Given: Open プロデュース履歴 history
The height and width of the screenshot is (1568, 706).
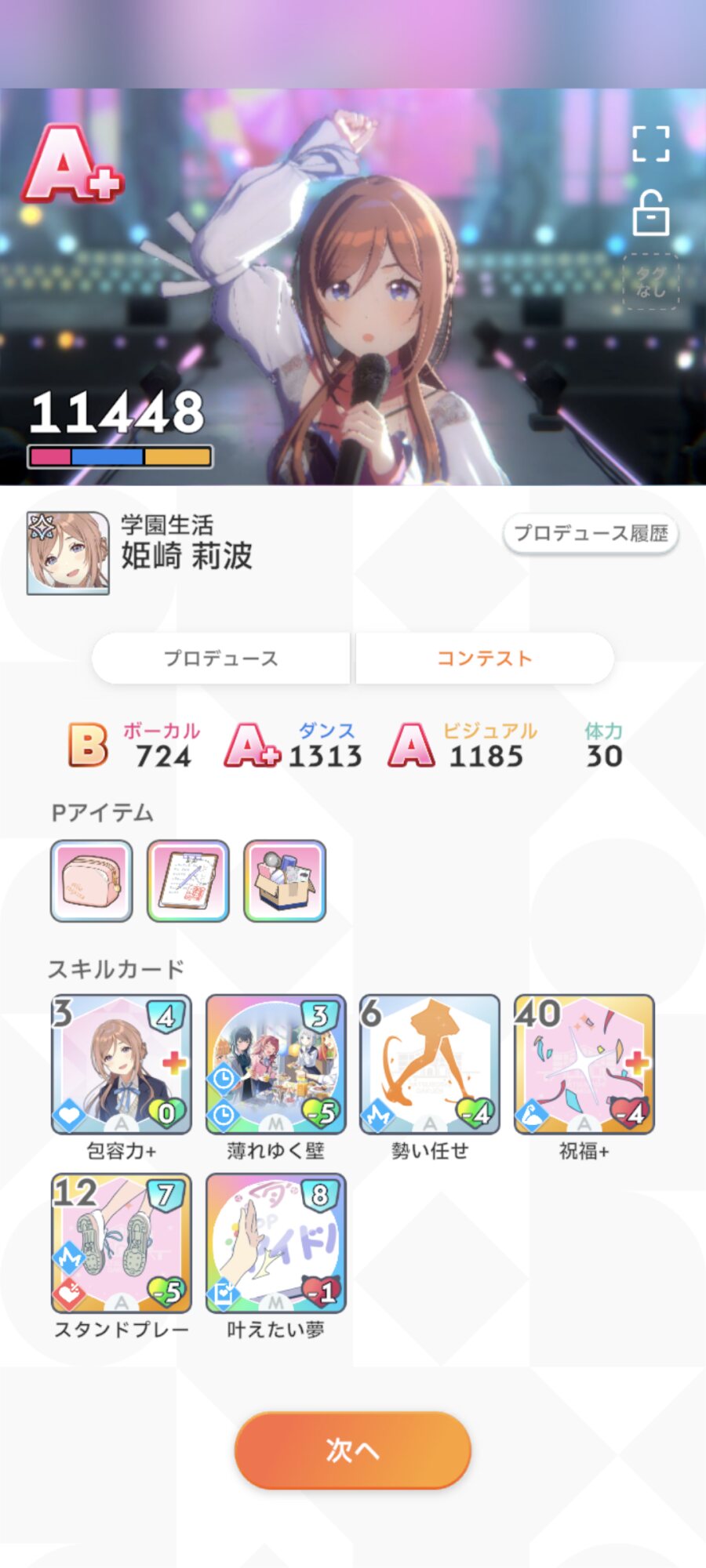Looking at the screenshot, I should 590,534.
